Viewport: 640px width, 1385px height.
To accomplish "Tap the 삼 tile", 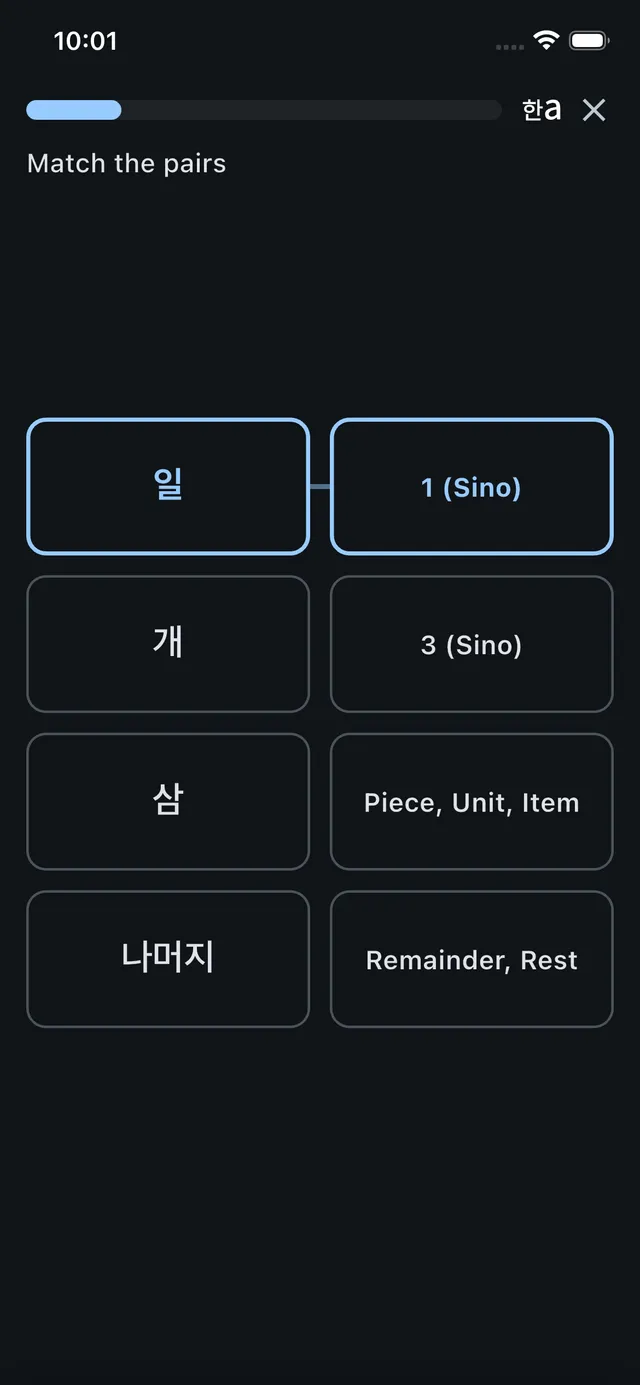I will point(168,801).
